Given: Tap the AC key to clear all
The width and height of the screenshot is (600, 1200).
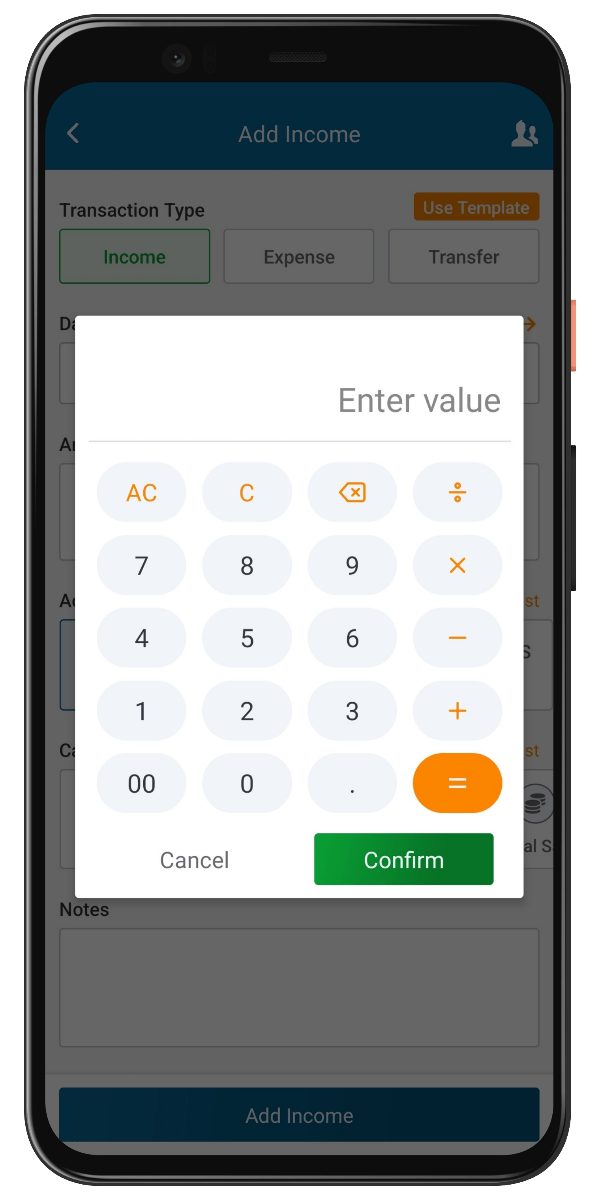Looking at the screenshot, I should (141, 492).
